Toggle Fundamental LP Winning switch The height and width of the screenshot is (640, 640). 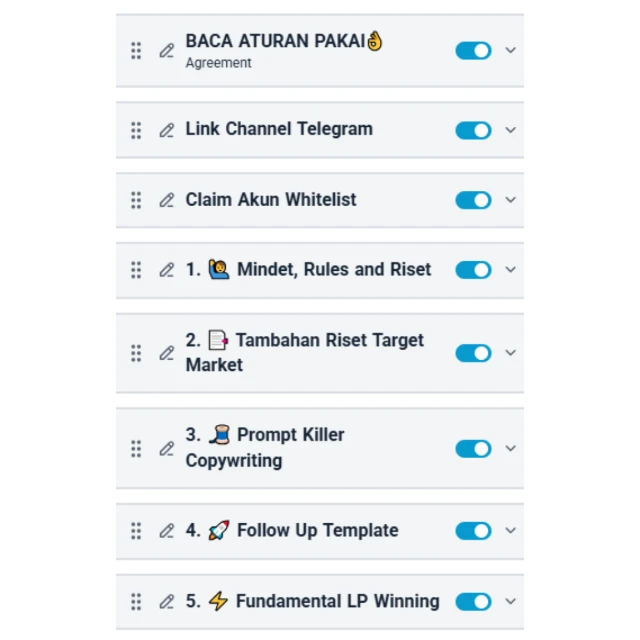click(473, 601)
